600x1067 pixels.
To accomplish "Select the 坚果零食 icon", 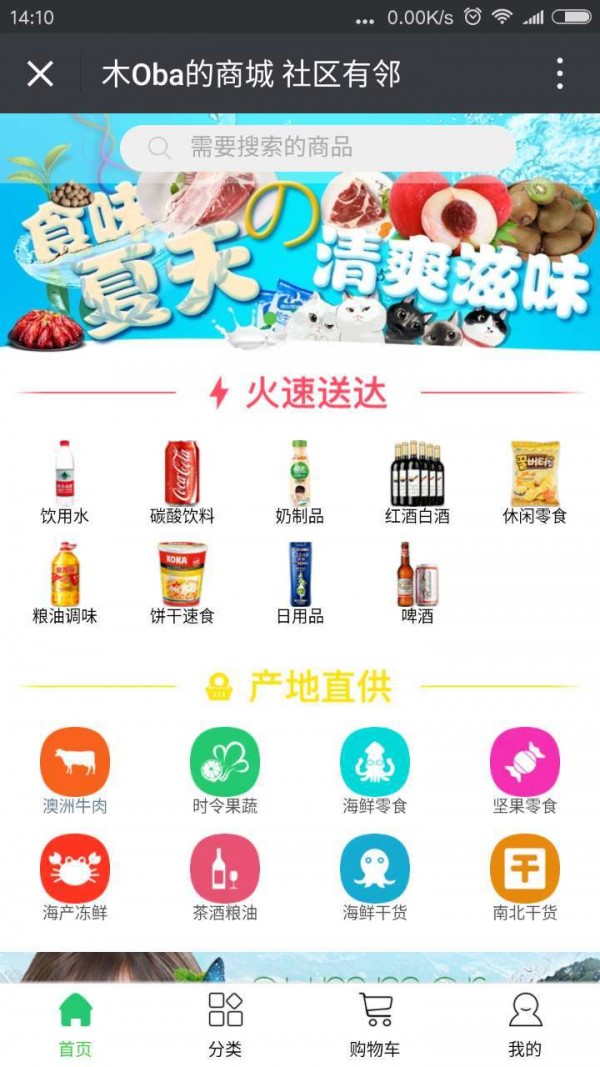I will click(x=525, y=771).
